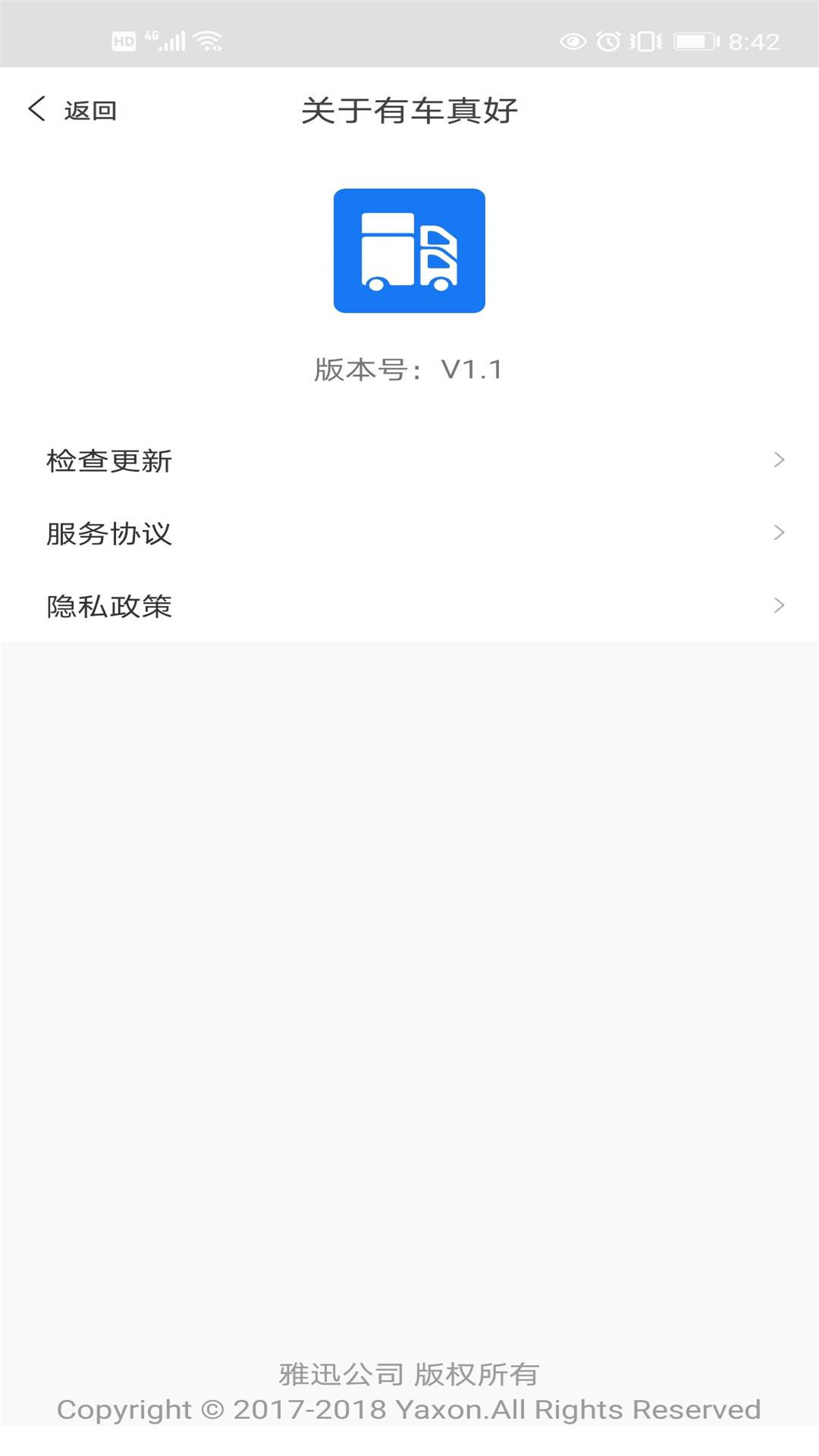Expand the 服务协议 row chevron
819x1456 pixels.
[x=779, y=533]
